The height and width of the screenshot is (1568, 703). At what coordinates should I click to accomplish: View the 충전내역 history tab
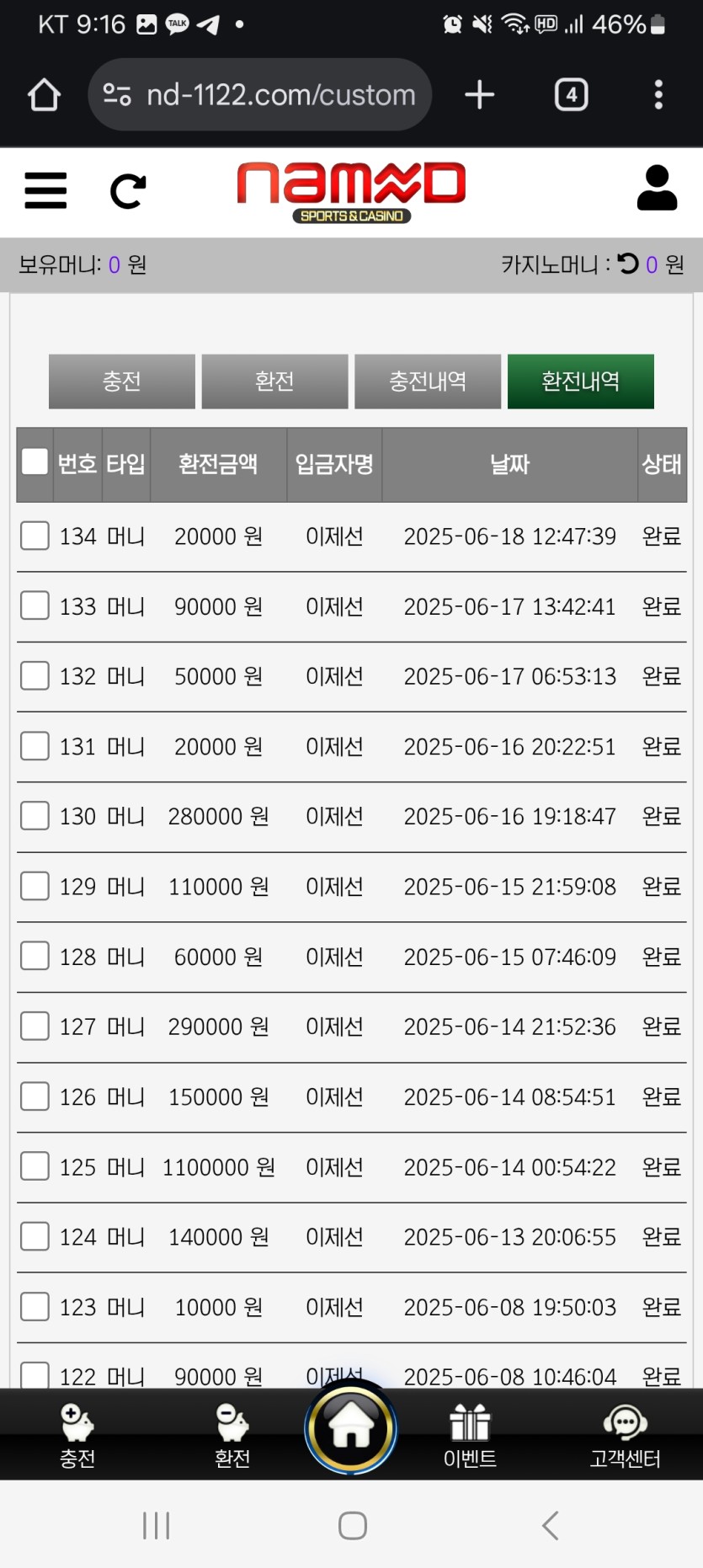(x=428, y=381)
